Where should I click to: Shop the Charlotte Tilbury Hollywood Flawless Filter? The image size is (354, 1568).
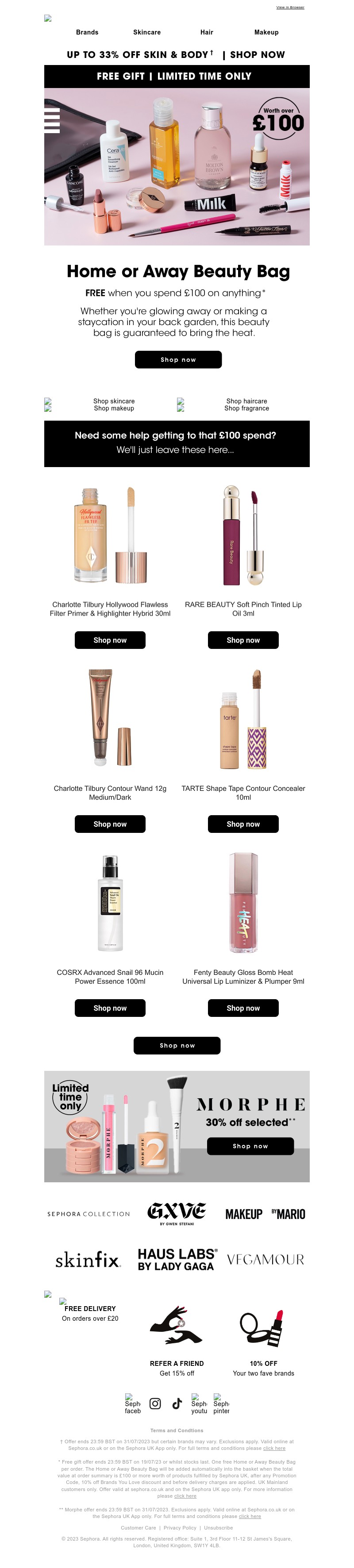[x=110, y=640]
